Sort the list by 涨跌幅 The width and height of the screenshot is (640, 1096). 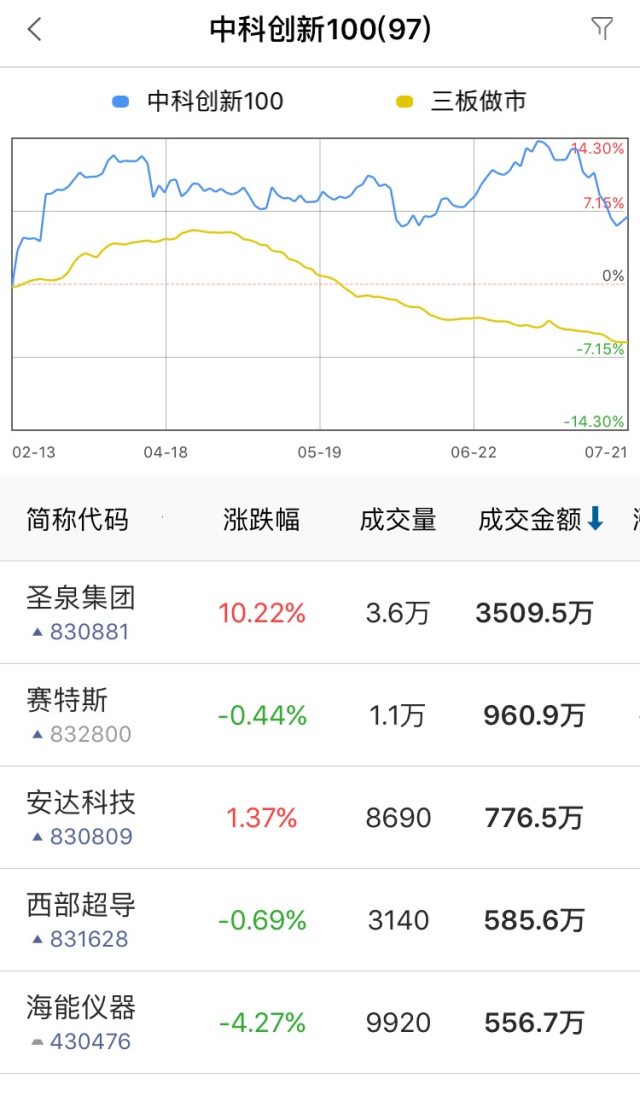coord(261,519)
